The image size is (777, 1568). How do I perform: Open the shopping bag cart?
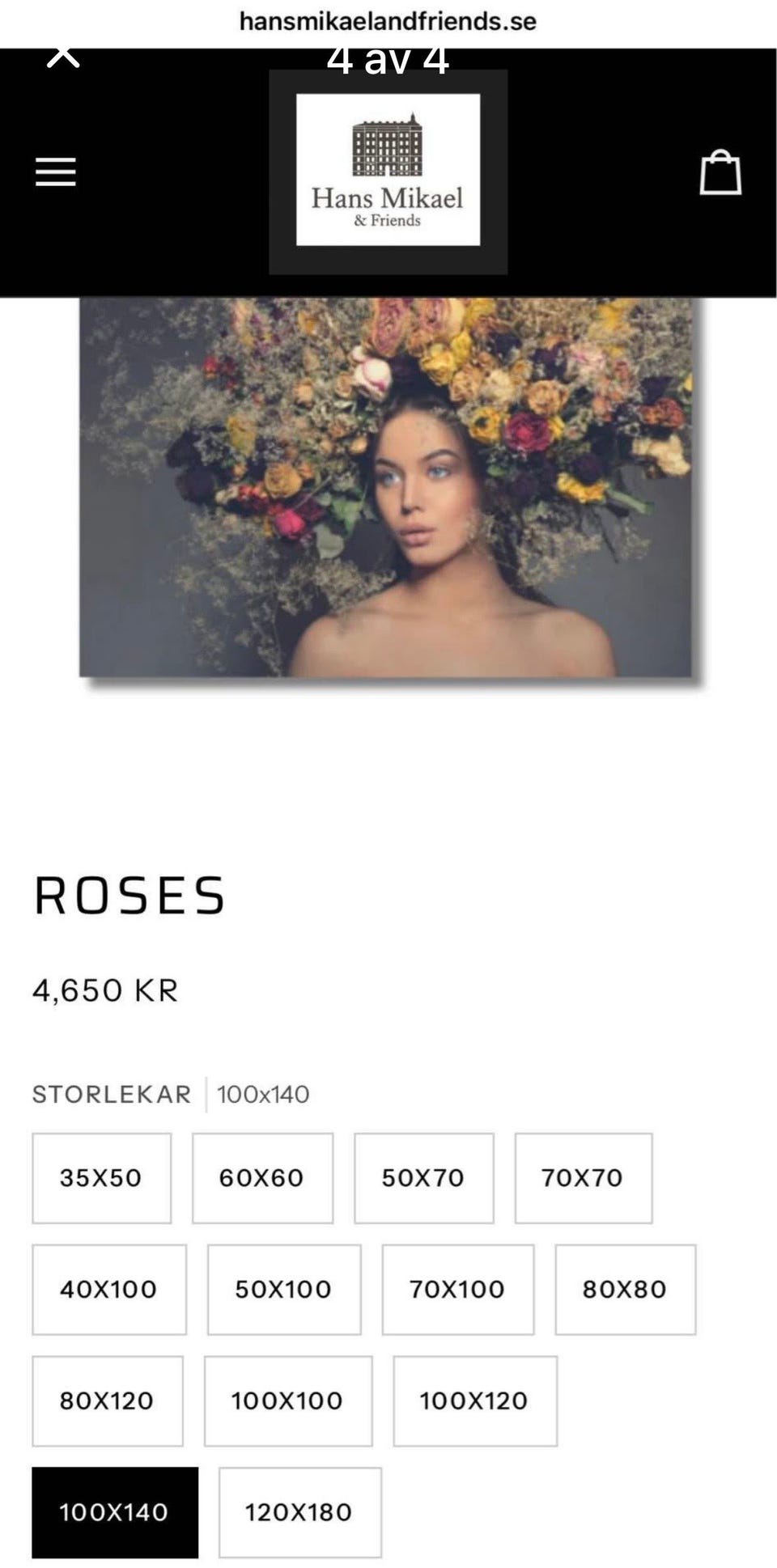click(x=720, y=172)
